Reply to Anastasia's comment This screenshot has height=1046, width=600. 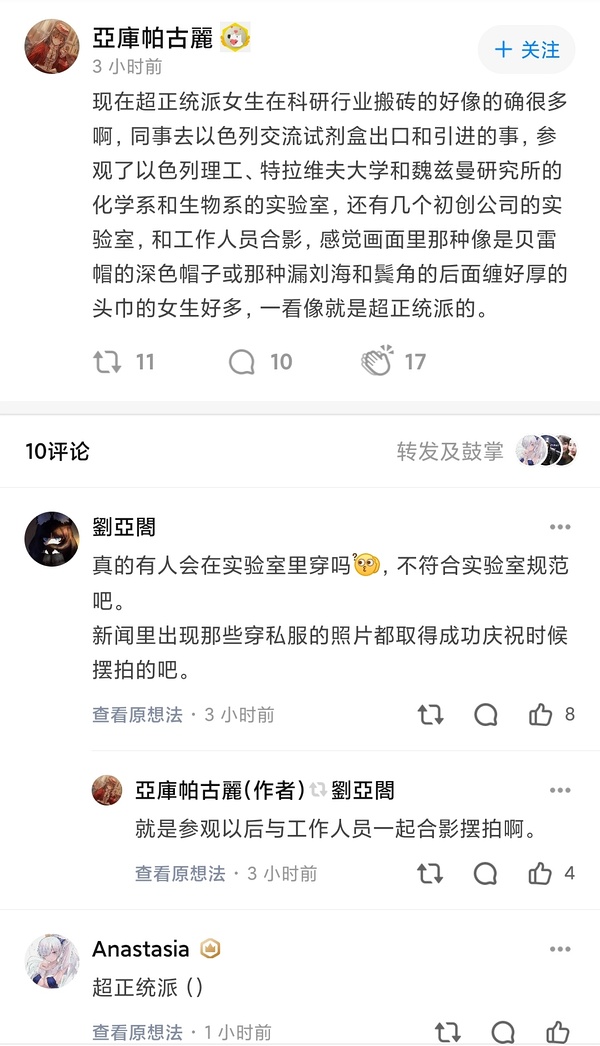503,1032
